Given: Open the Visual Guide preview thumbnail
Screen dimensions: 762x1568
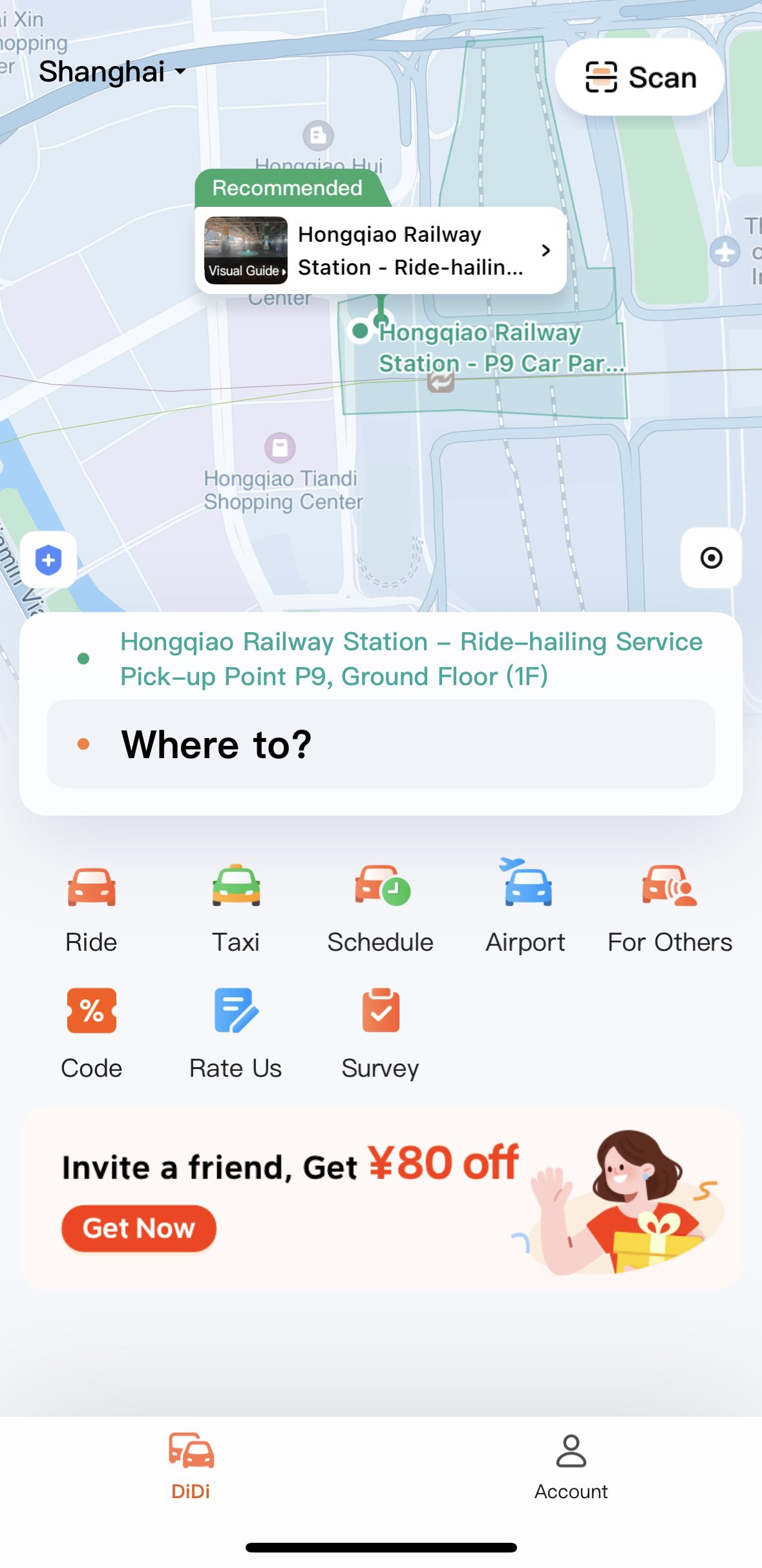Looking at the screenshot, I should click(246, 250).
